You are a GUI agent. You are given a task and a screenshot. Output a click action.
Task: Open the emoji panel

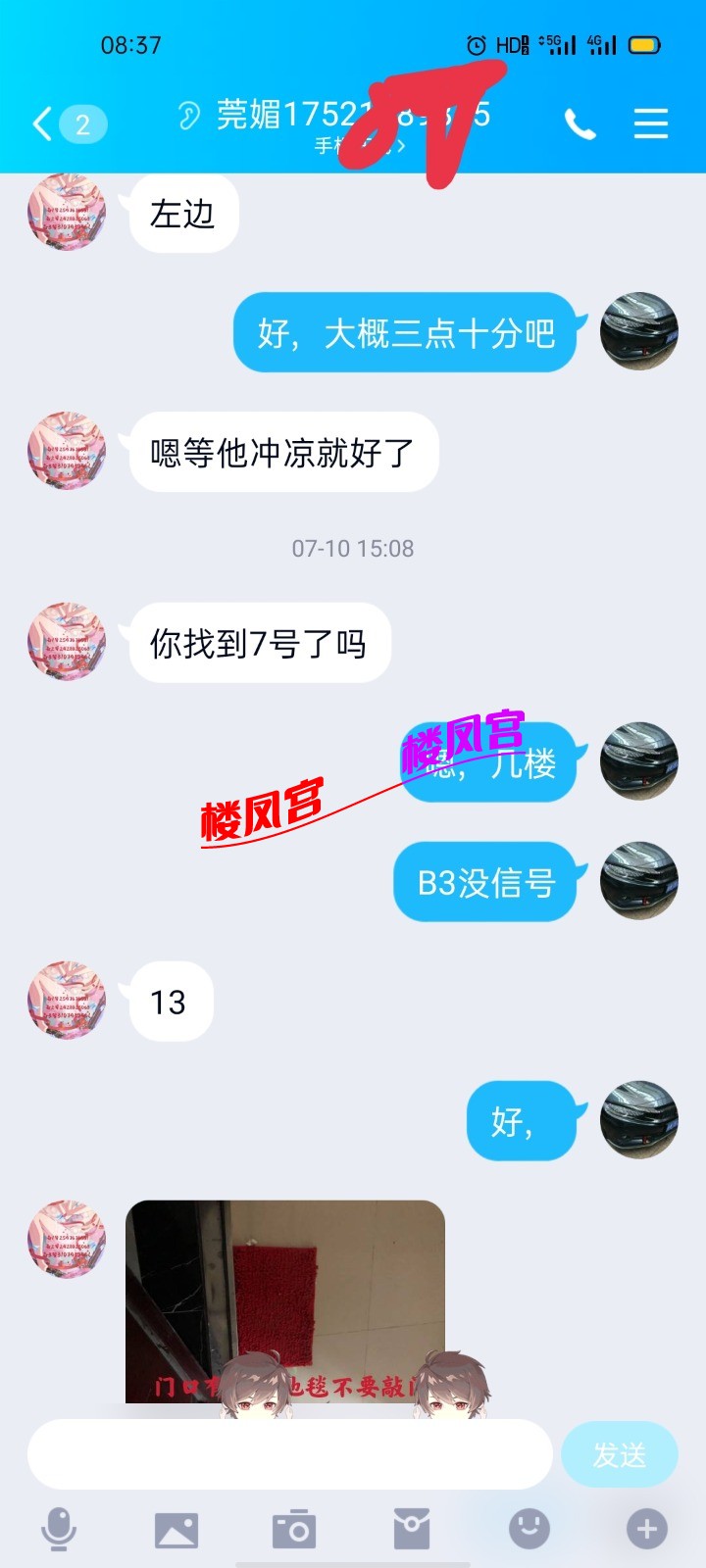click(529, 1529)
